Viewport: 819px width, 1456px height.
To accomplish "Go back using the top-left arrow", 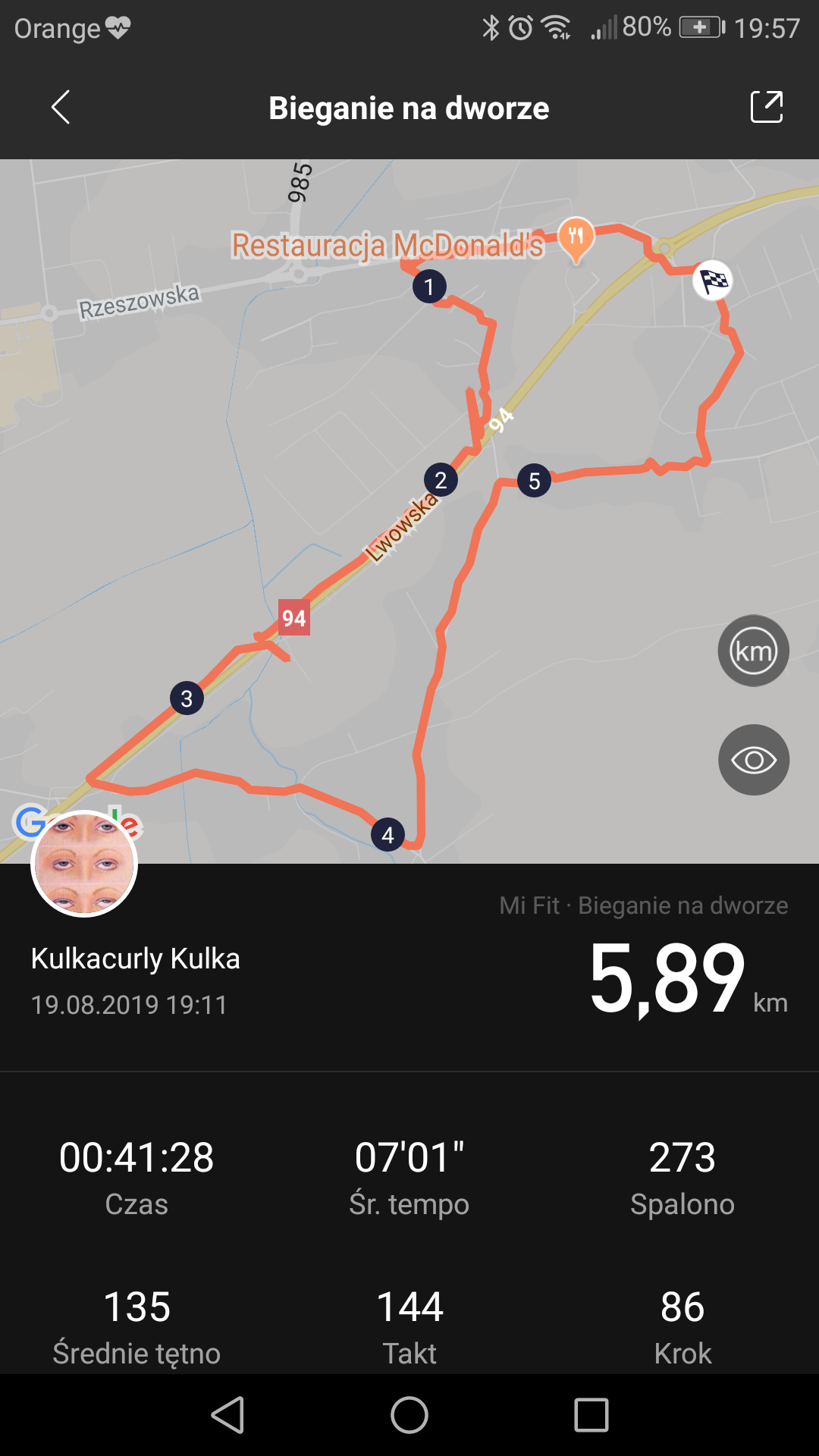I will pos(61,107).
